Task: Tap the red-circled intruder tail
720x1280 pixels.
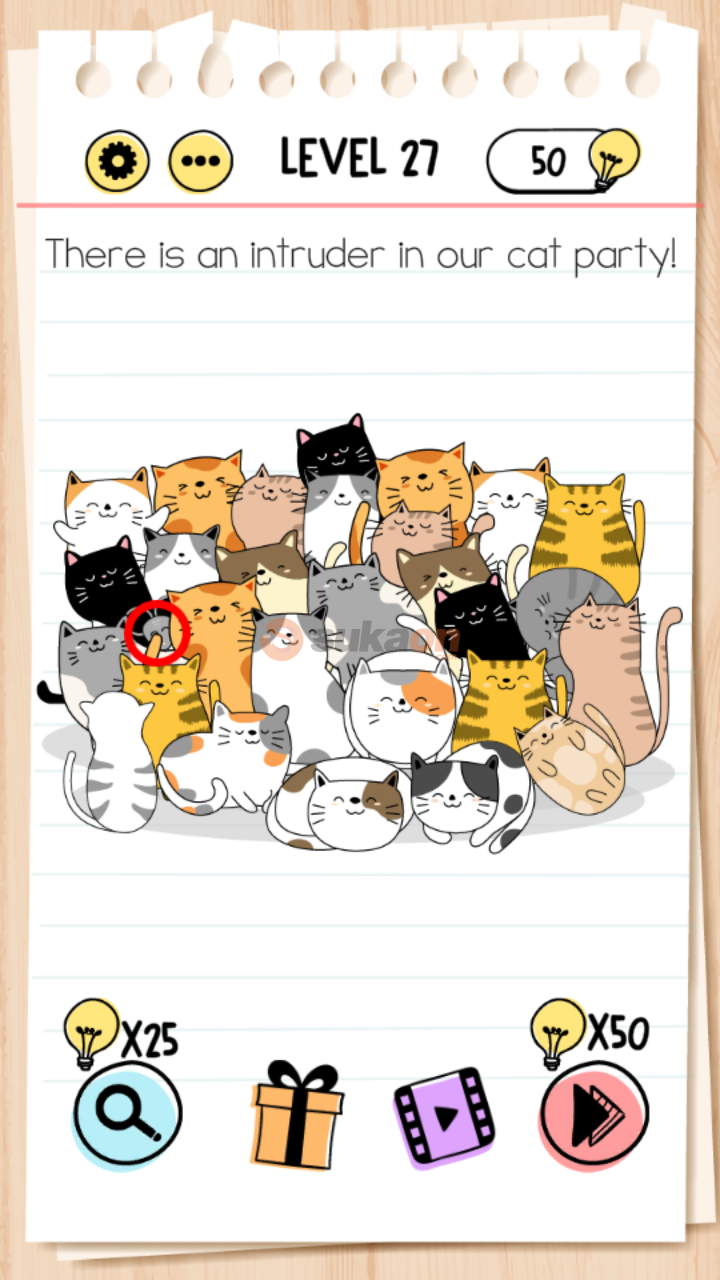Action: click(x=157, y=634)
